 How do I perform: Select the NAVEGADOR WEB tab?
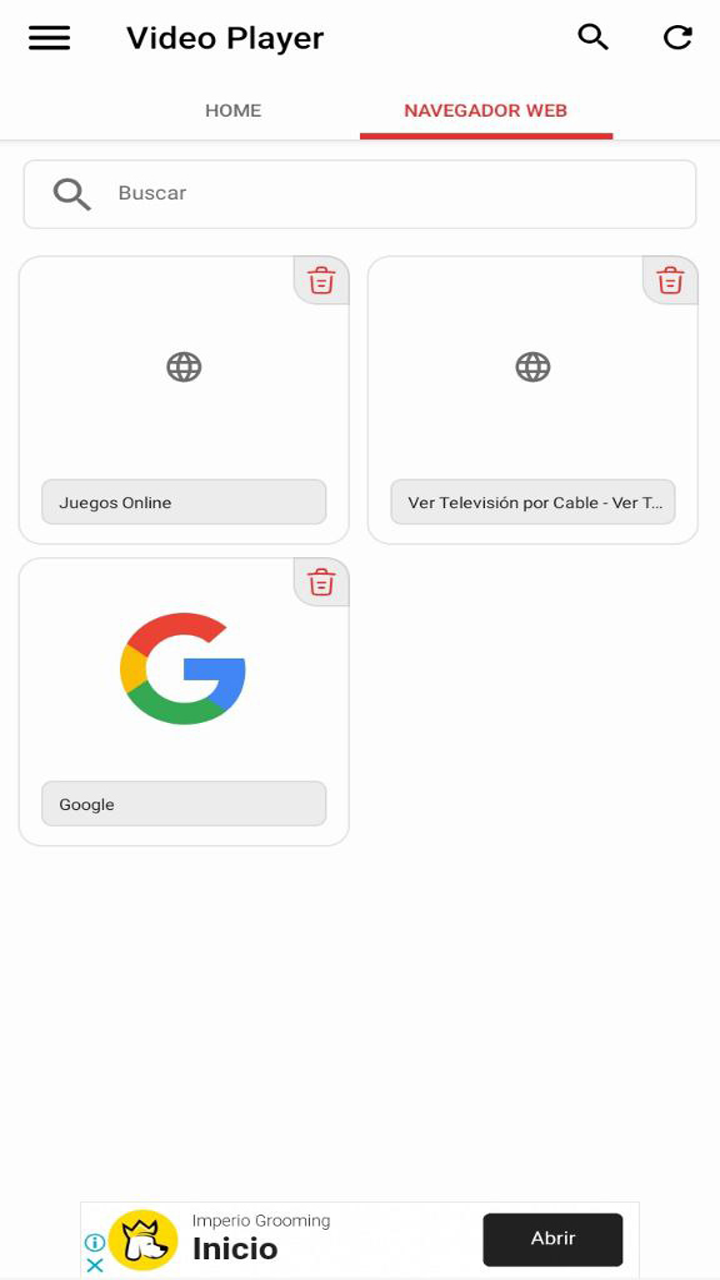click(x=485, y=111)
